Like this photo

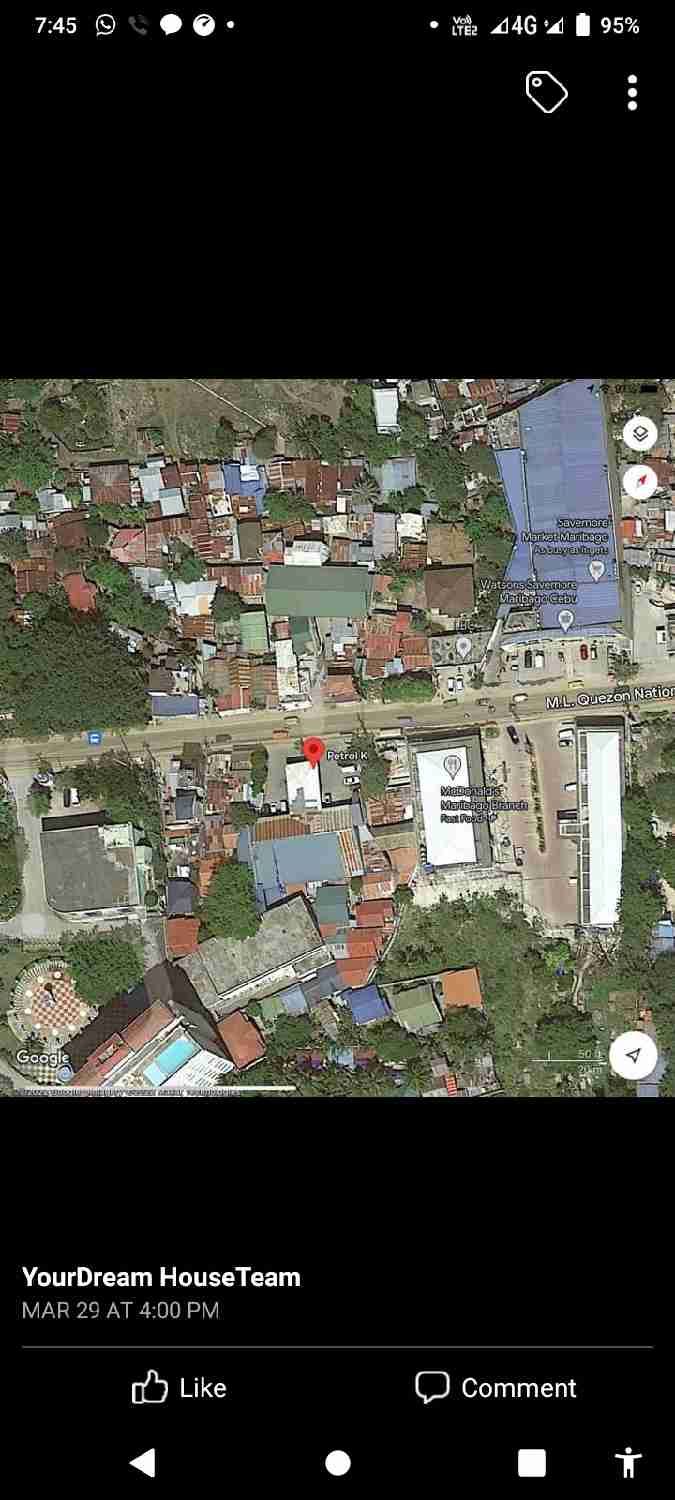tap(179, 1387)
